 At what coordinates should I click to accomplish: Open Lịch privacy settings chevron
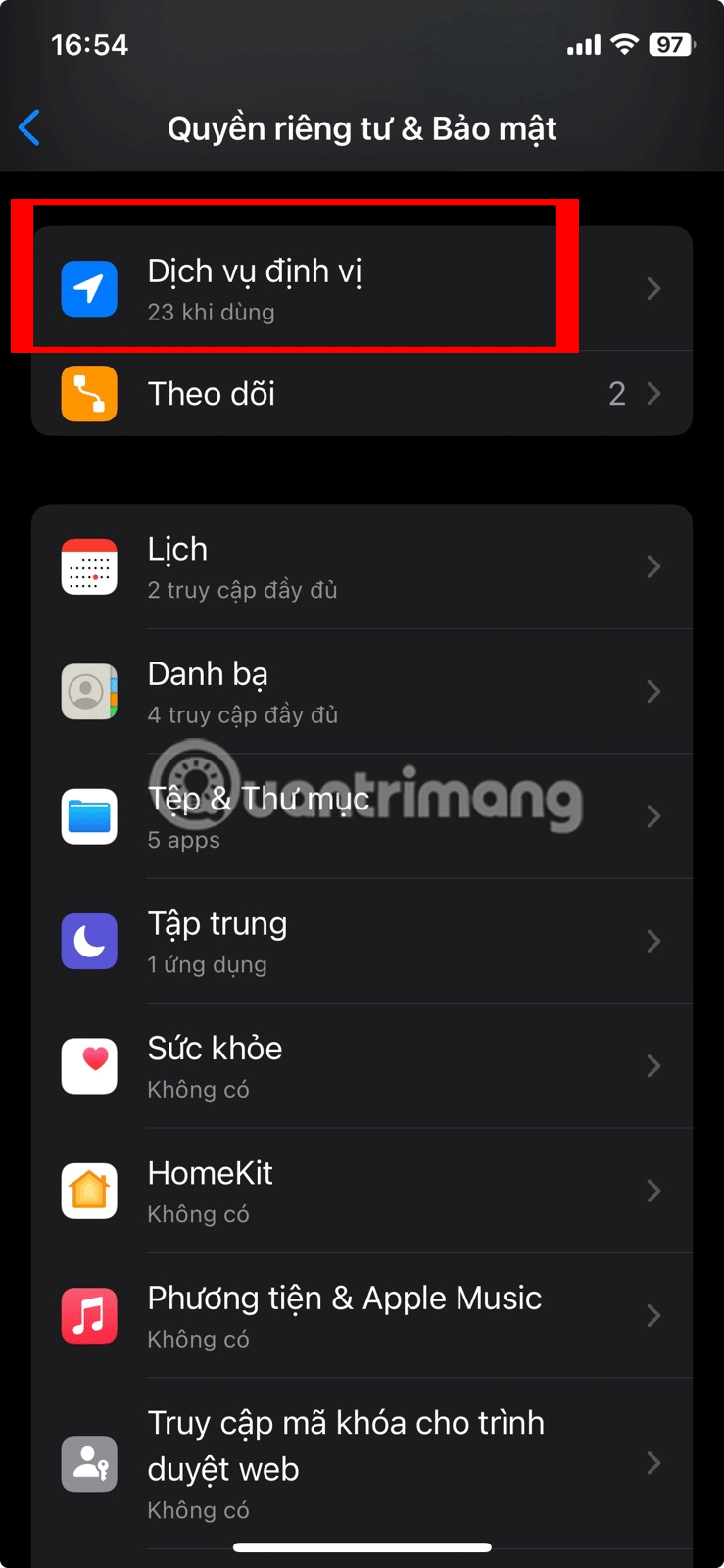653,566
